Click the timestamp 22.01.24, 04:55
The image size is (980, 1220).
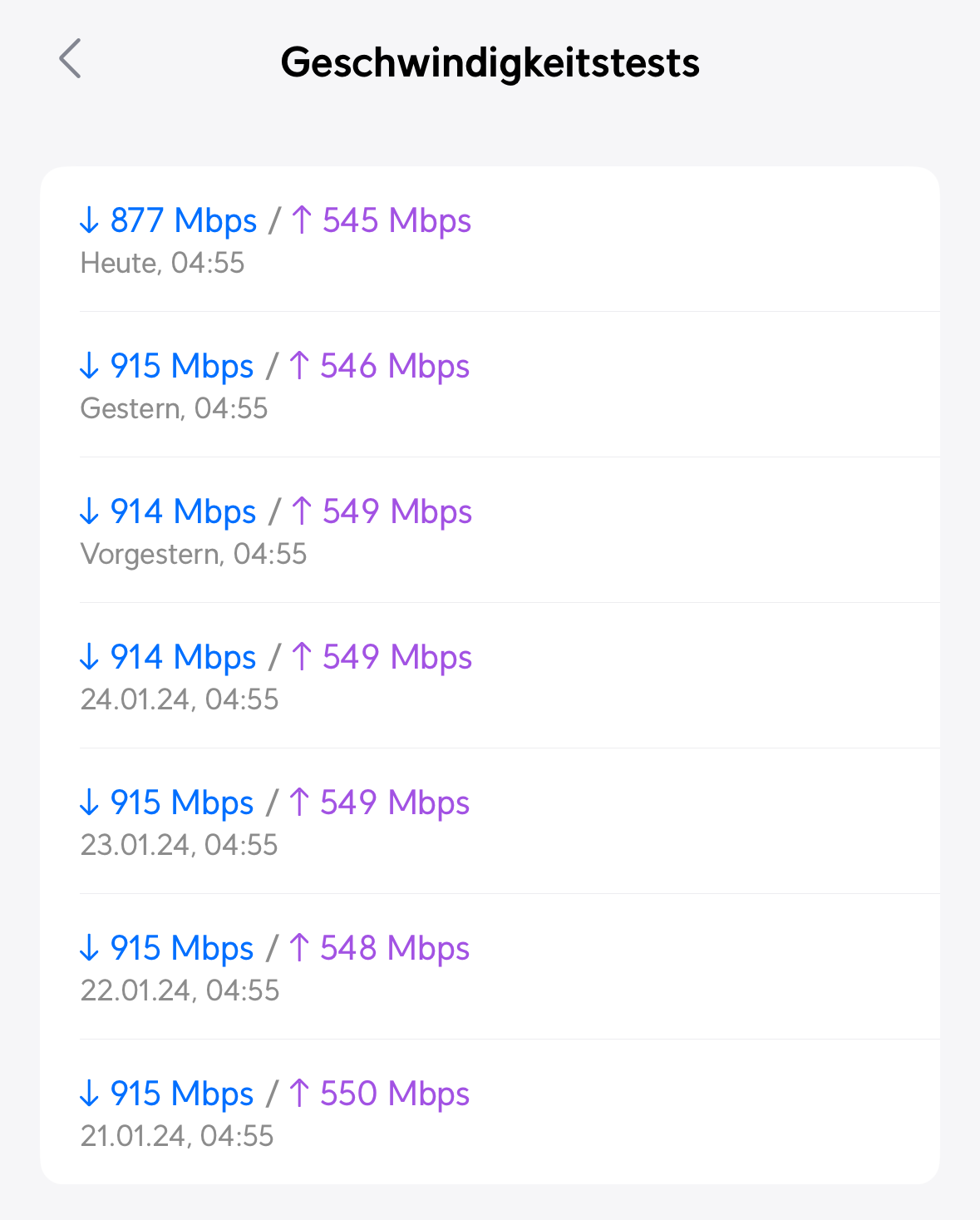(180, 990)
